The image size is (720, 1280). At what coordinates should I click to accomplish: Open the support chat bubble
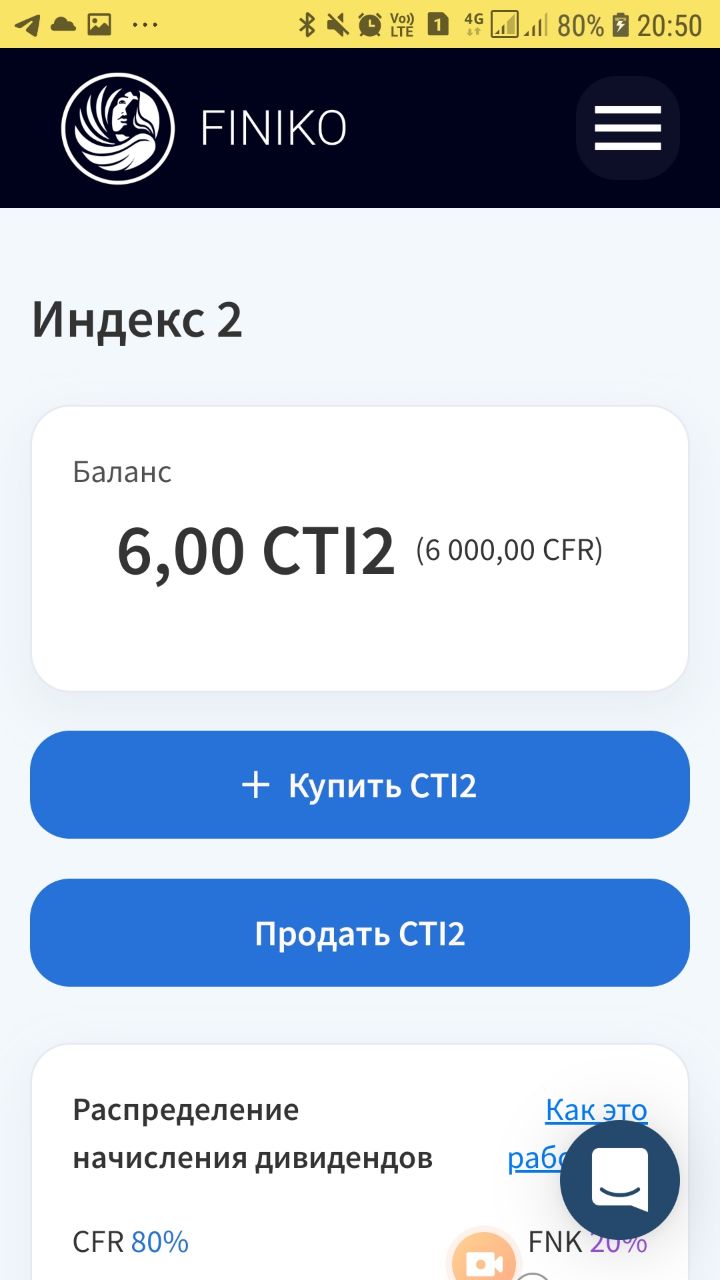[x=619, y=1179]
